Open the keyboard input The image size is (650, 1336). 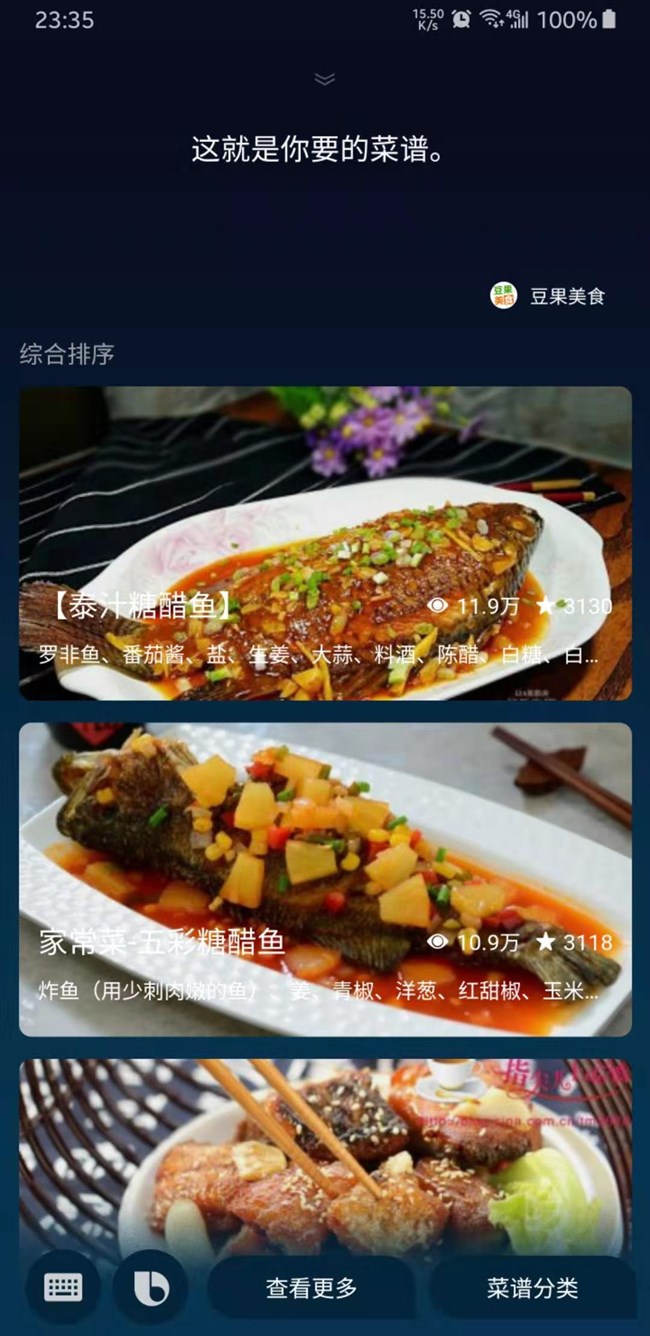tap(63, 1288)
